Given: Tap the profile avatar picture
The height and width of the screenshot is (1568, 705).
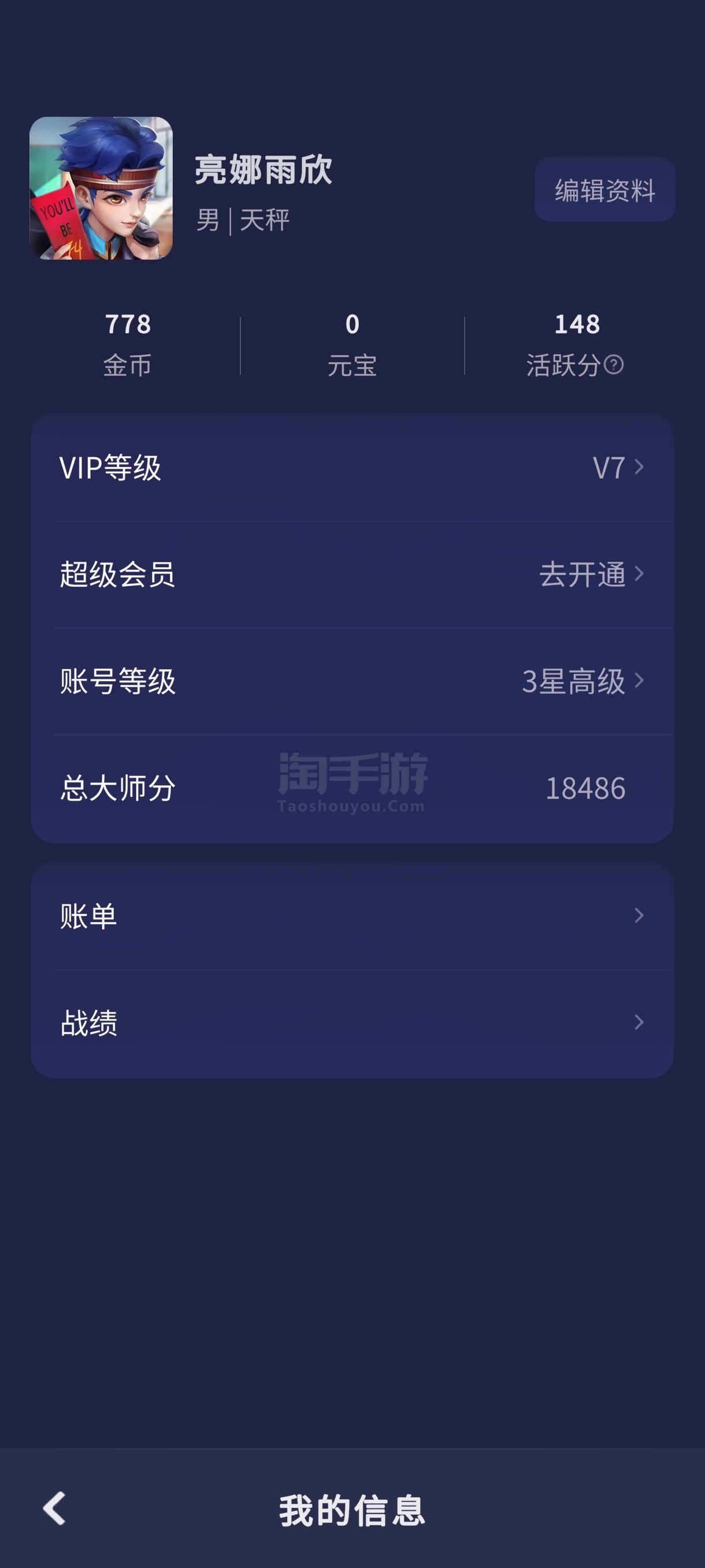Looking at the screenshot, I should pos(101,188).
